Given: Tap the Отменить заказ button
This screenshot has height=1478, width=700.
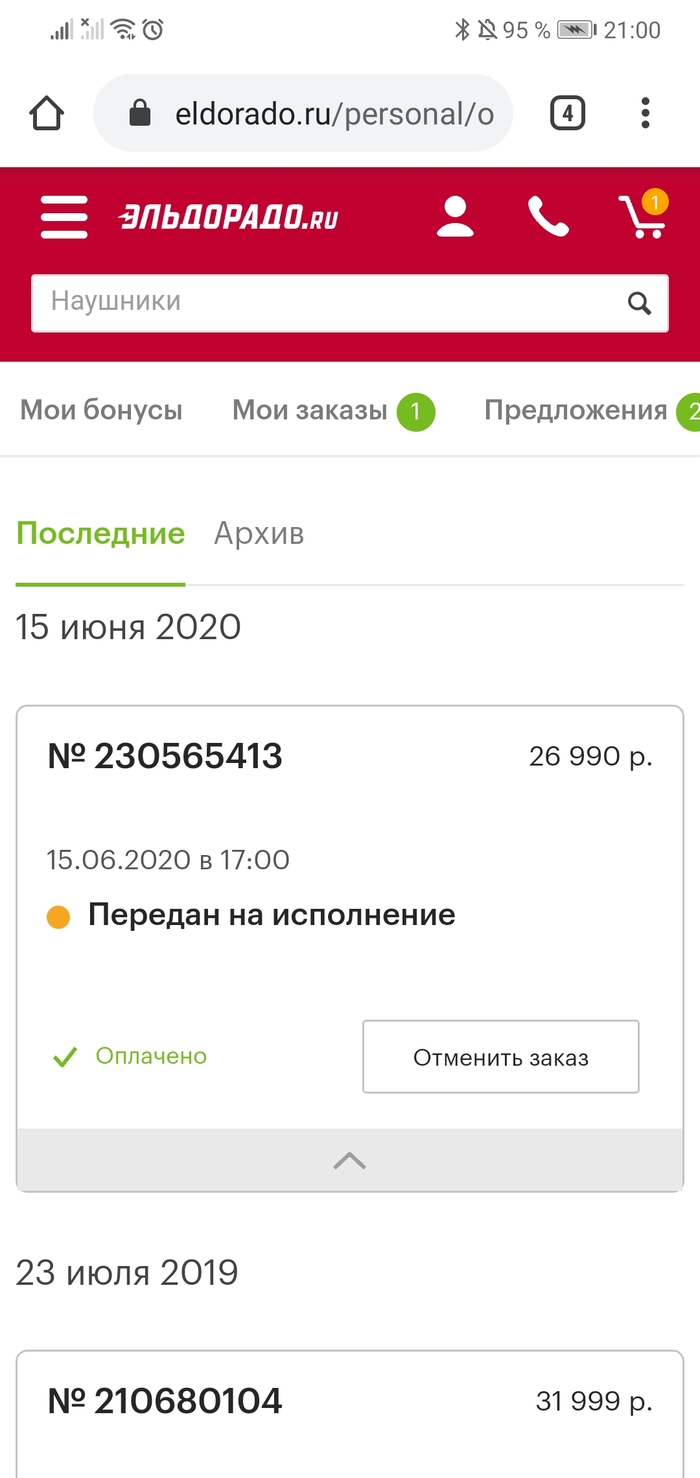Looking at the screenshot, I should 500,1057.
